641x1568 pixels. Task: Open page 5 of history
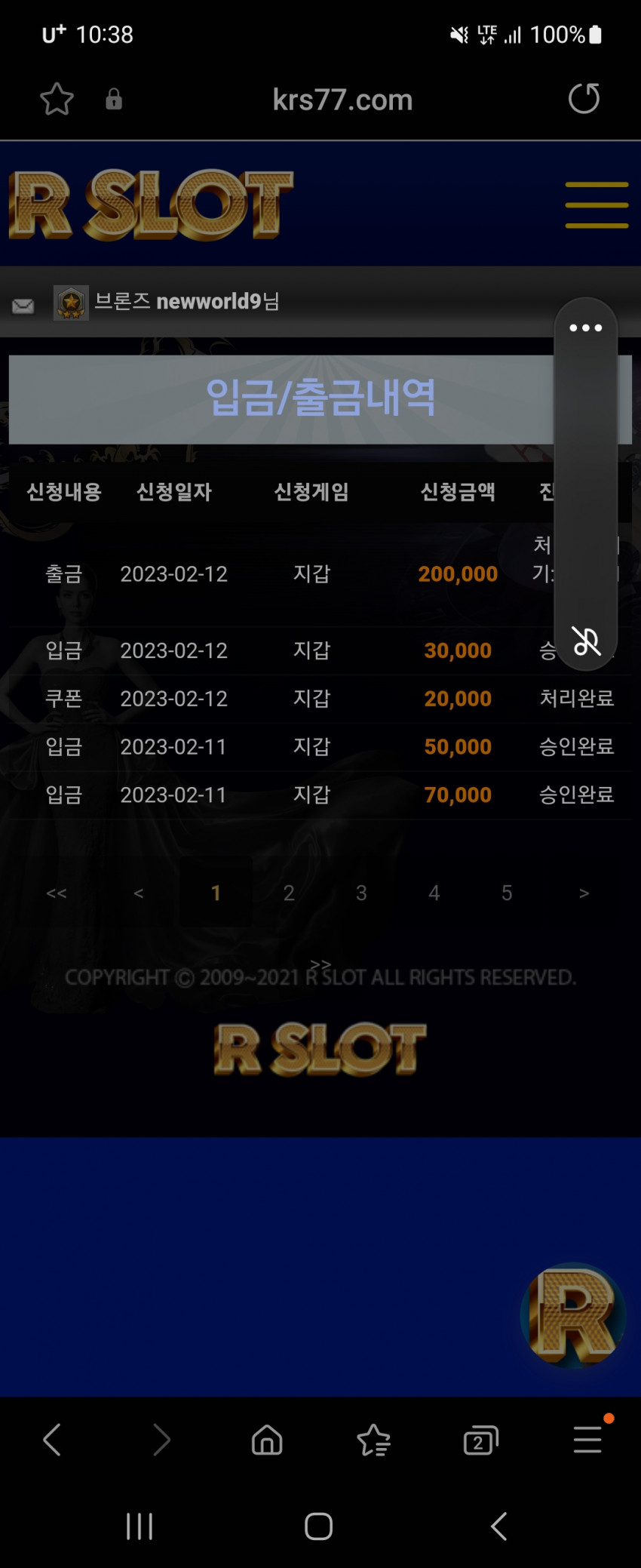click(x=507, y=893)
